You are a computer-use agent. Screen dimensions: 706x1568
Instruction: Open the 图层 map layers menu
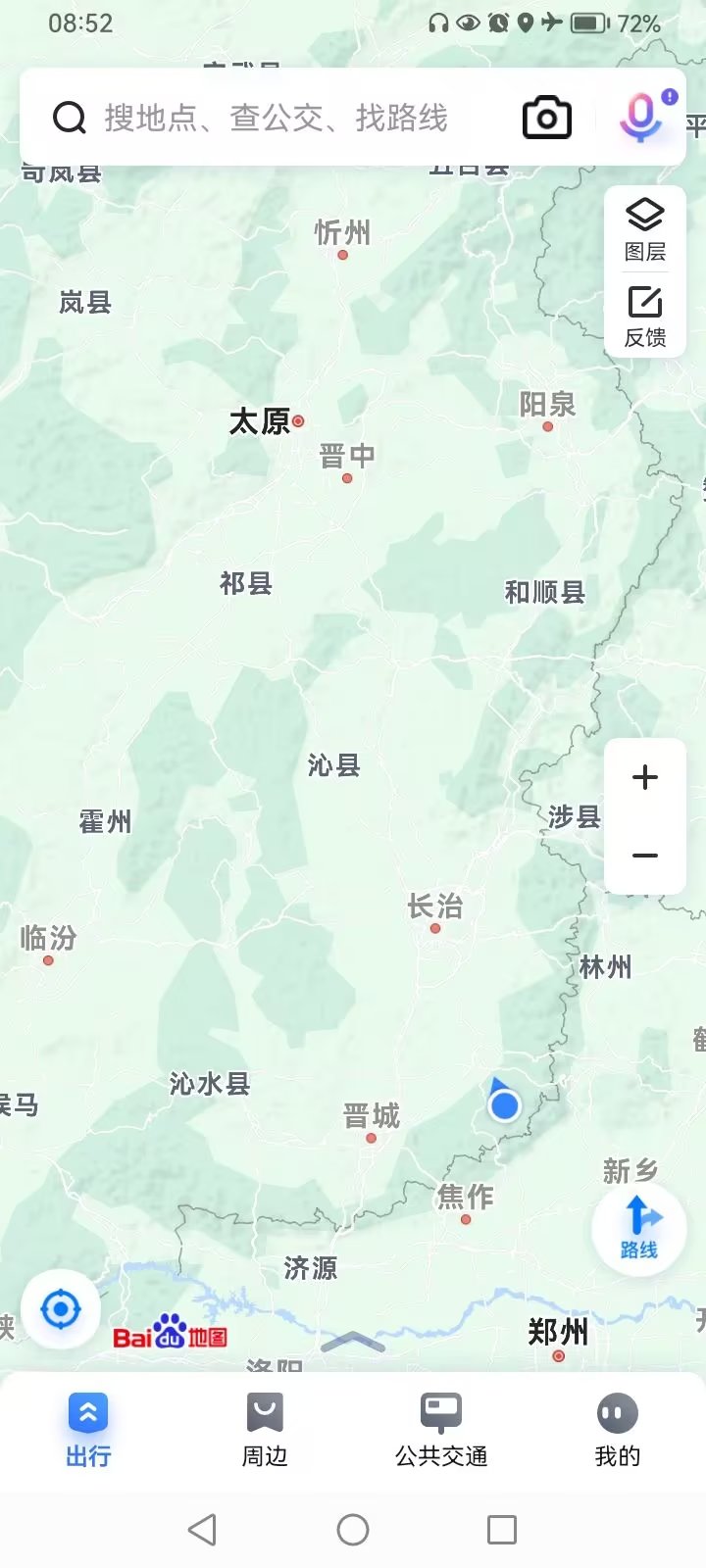645,229
